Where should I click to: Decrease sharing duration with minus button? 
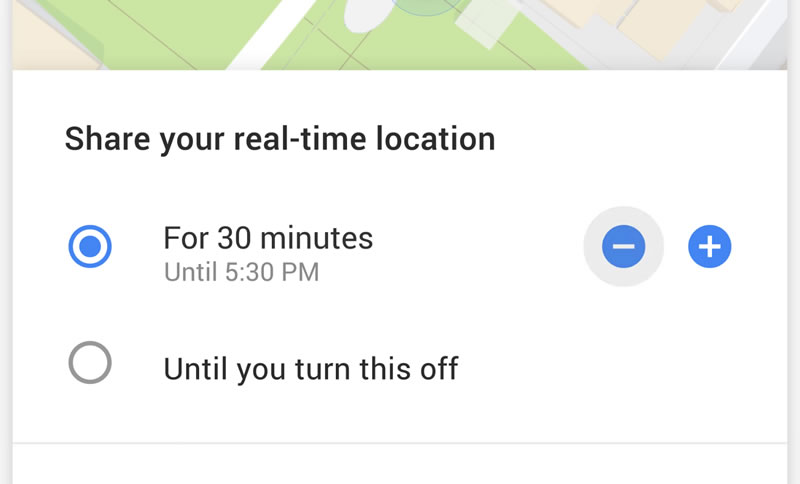pos(623,247)
